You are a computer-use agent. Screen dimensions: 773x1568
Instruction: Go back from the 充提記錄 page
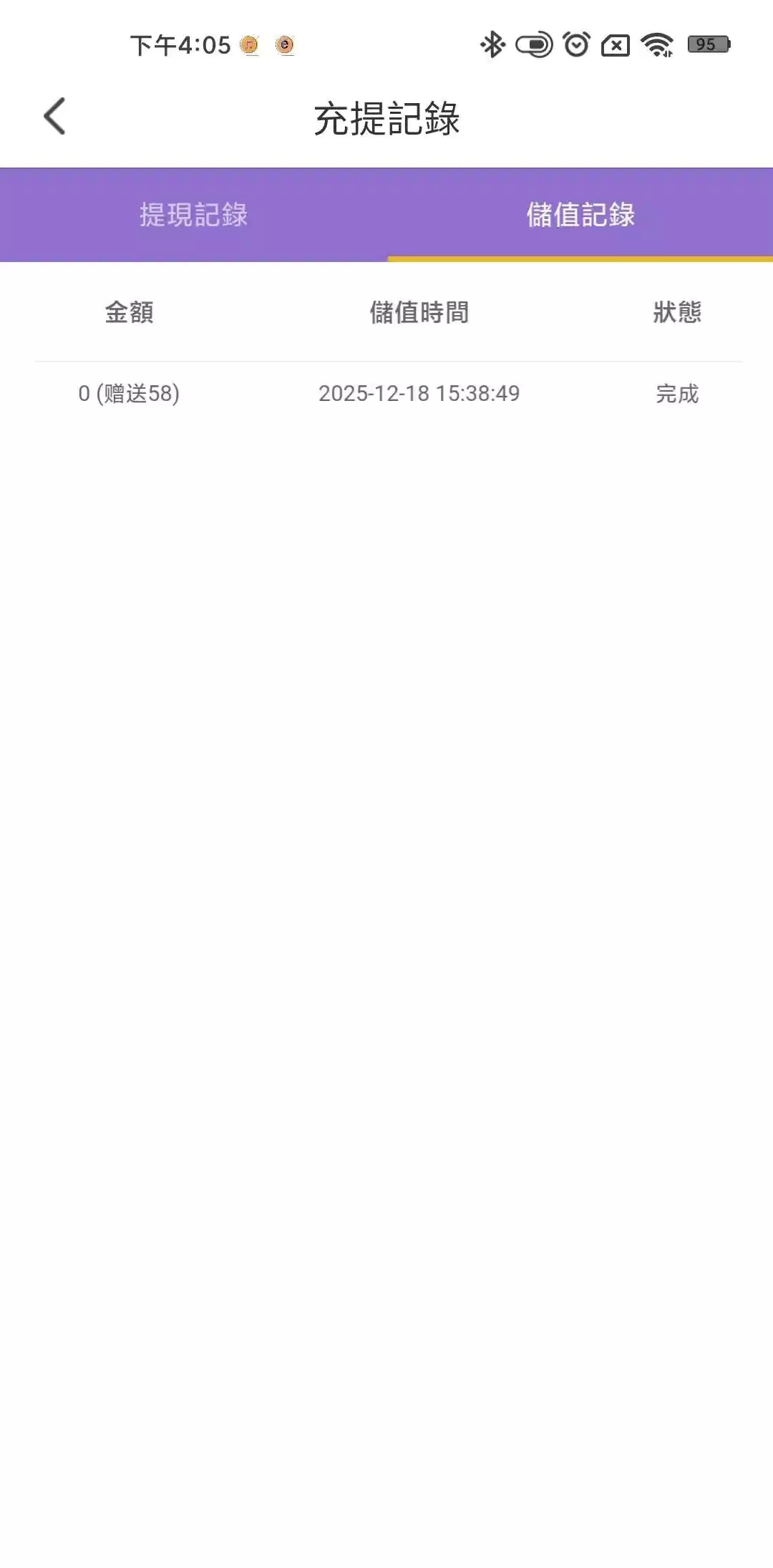[54, 117]
